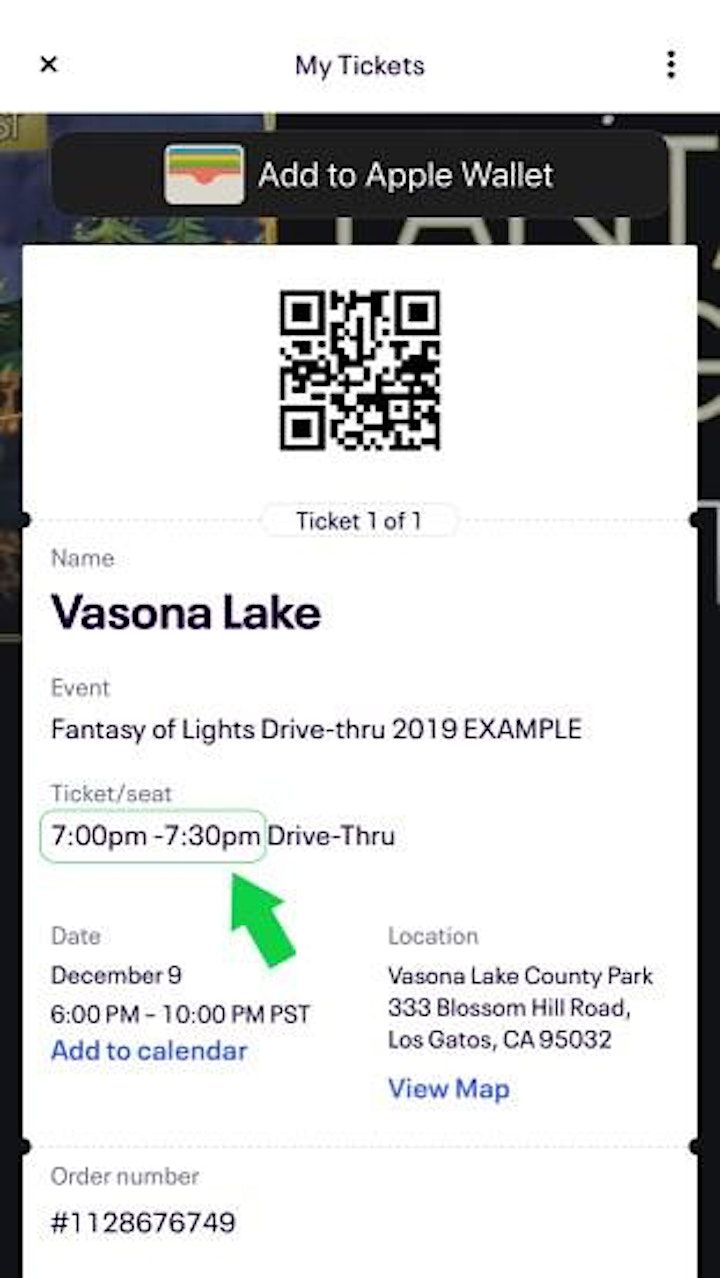Close the My Tickets screen
Viewport: 720px width, 1278px height.
(x=48, y=65)
